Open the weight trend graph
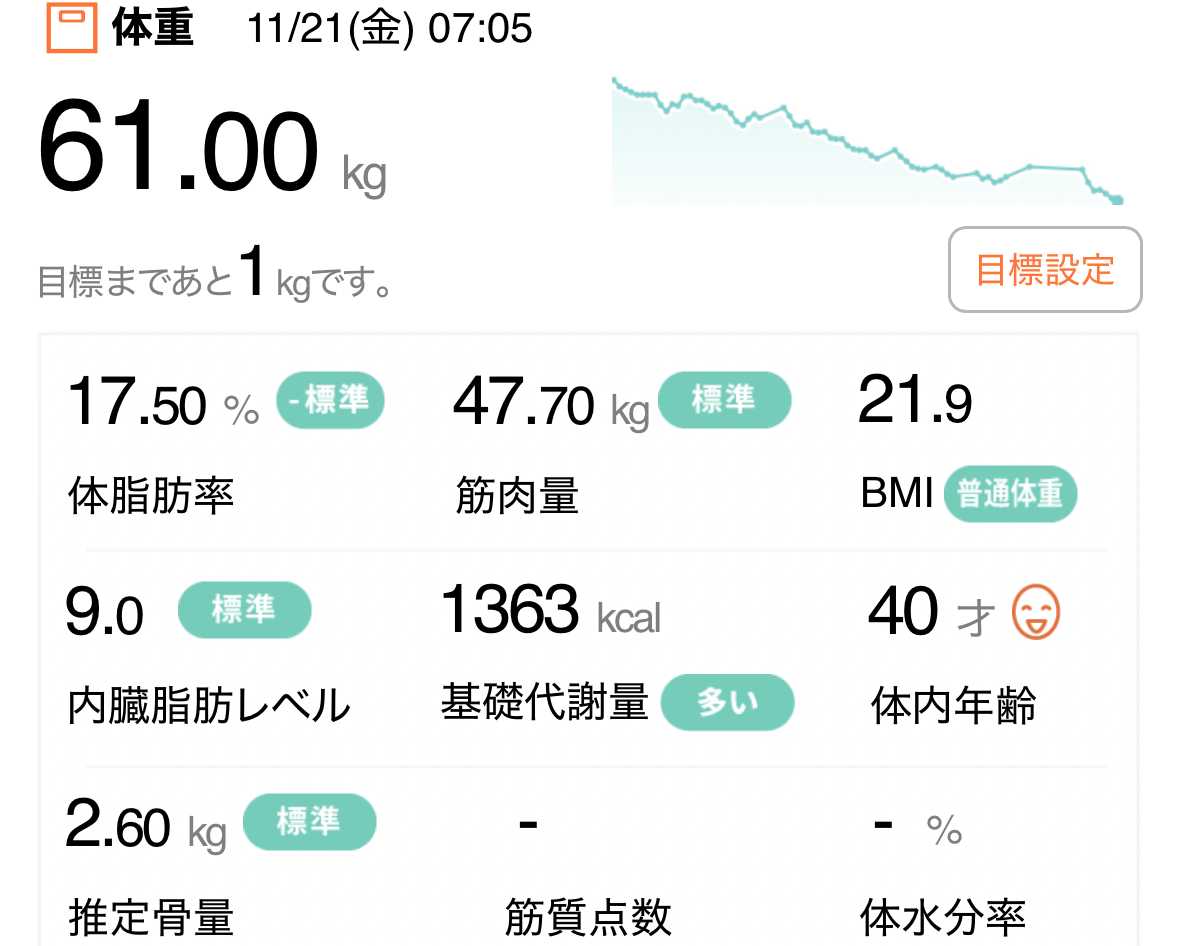1179x946 pixels. click(867, 142)
